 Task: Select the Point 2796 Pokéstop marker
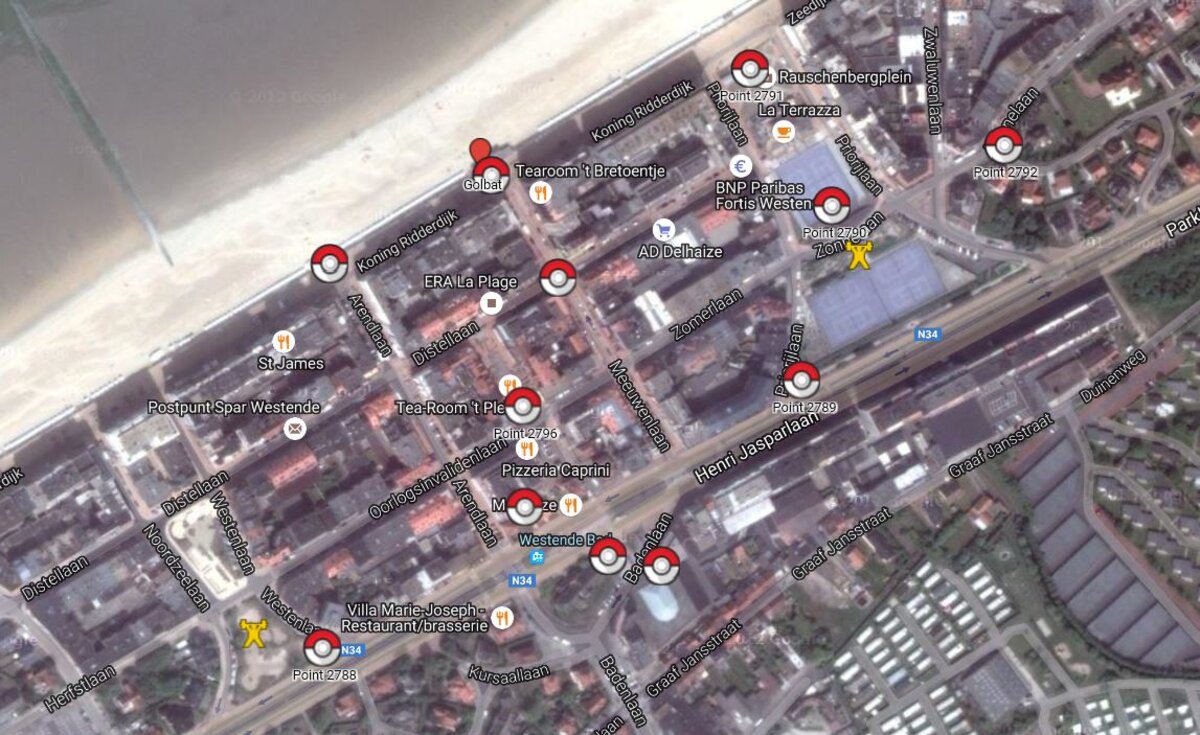[523, 406]
